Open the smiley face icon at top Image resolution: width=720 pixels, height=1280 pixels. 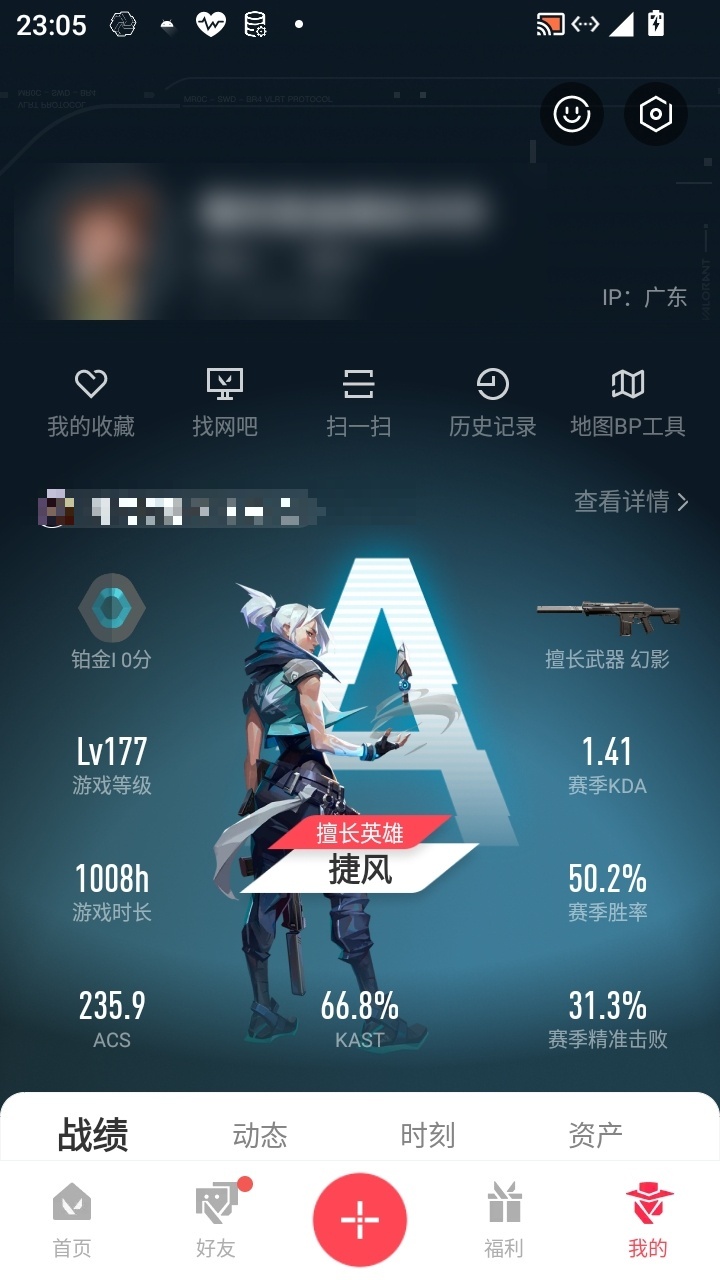[572, 114]
